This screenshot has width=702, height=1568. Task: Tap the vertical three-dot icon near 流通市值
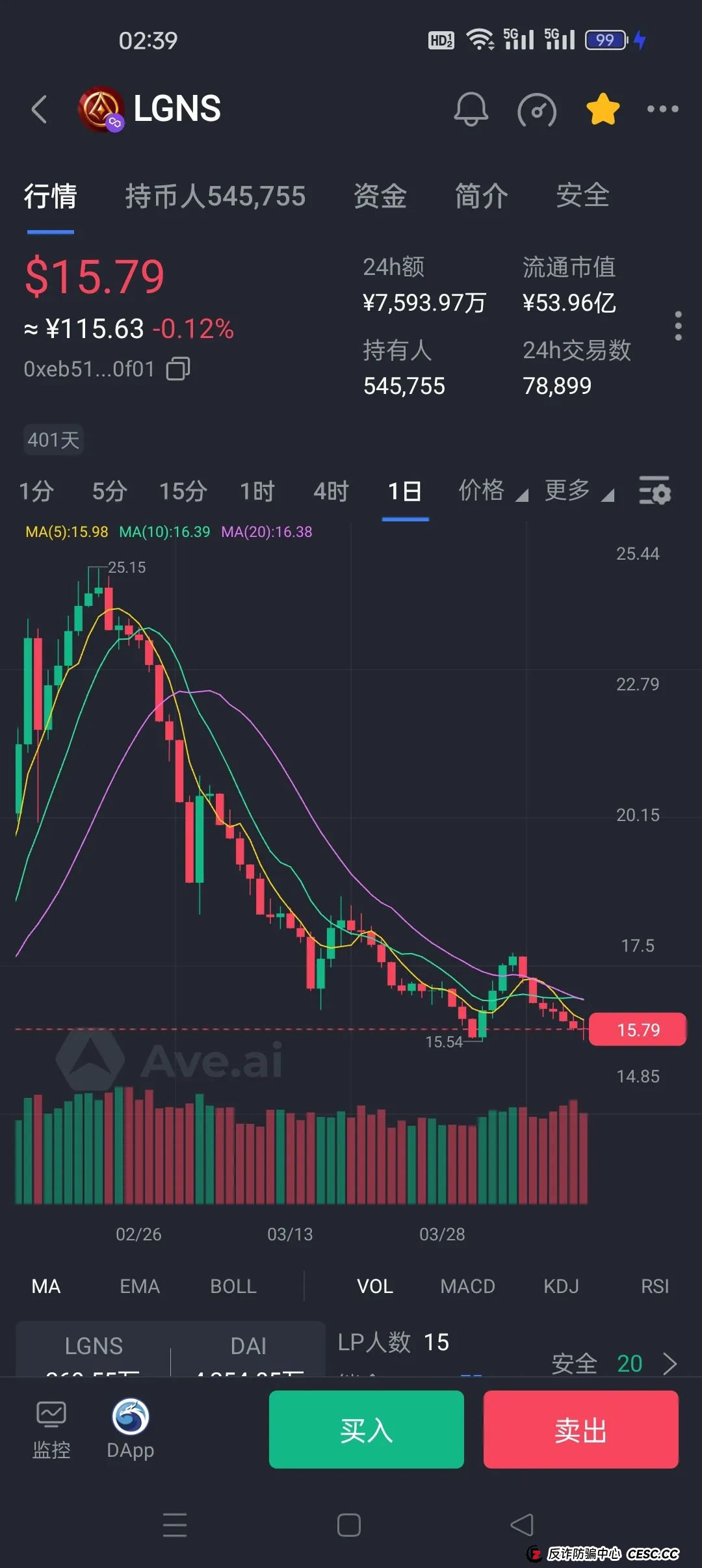[678, 326]
